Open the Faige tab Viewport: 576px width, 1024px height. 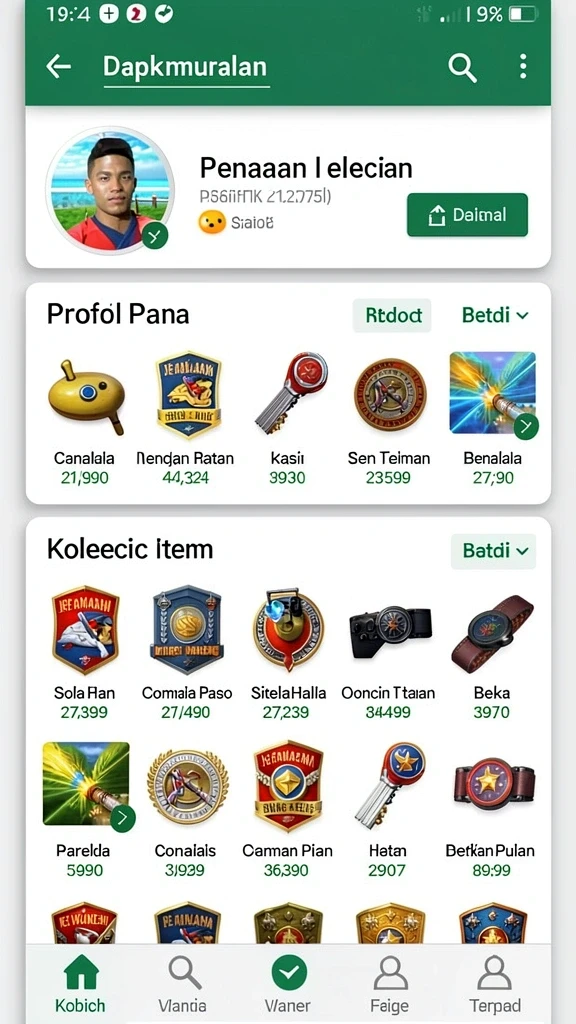(x=390, y=984)
